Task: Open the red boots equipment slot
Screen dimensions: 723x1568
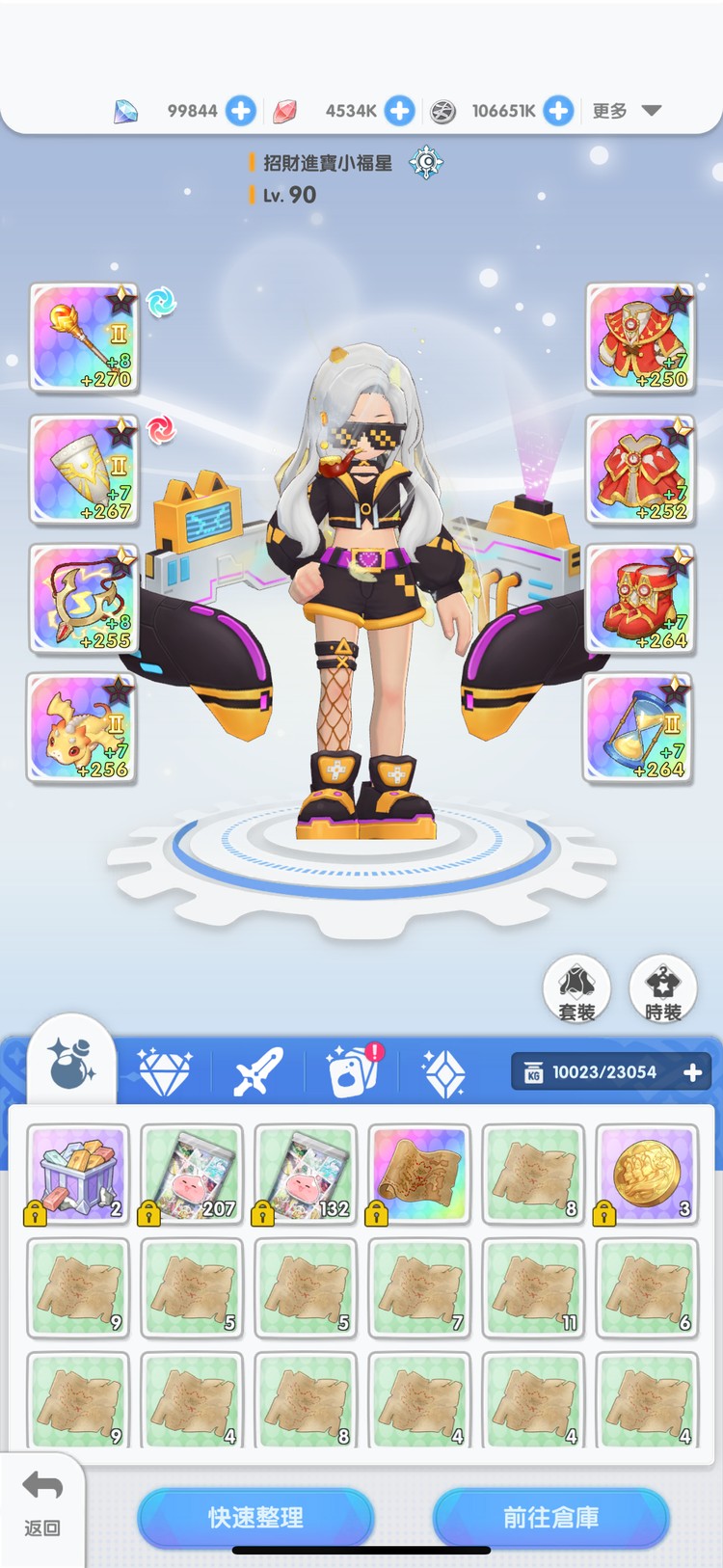Action: [640, 599]
